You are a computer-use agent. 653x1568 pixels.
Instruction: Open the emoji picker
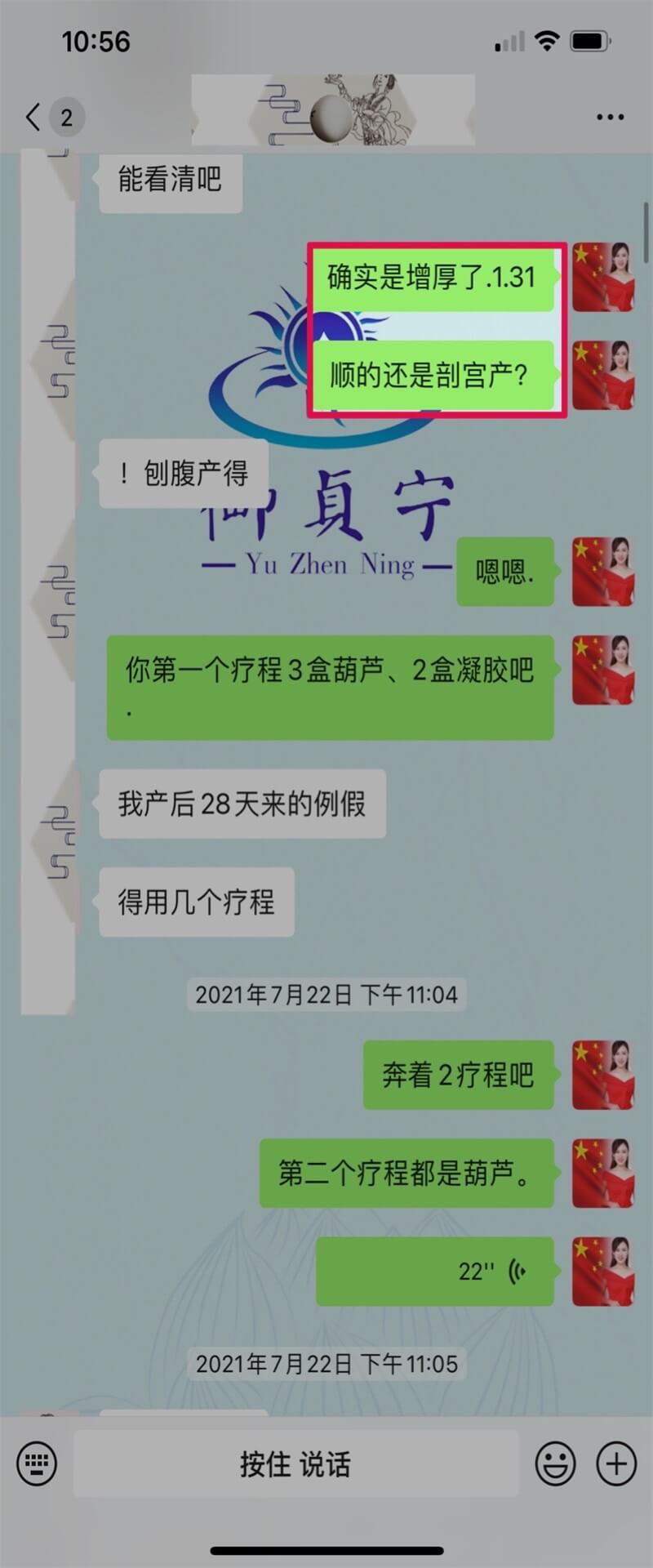pyautogui.click(x=555, y=1463)
